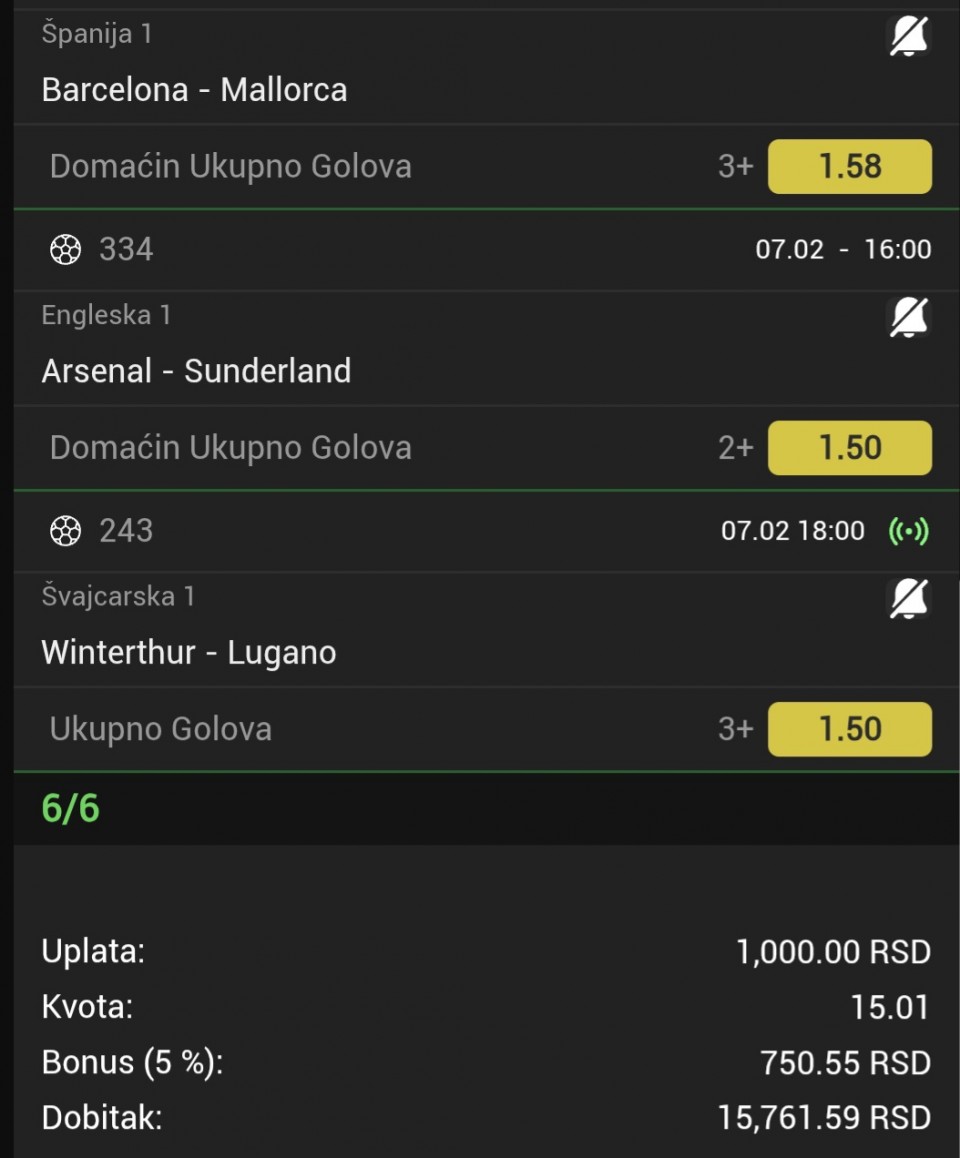Toggle notification bell for Winterthur - Lugano
Image resolution: width=960 pixels, height=1158 pixels.
[908, 599]
